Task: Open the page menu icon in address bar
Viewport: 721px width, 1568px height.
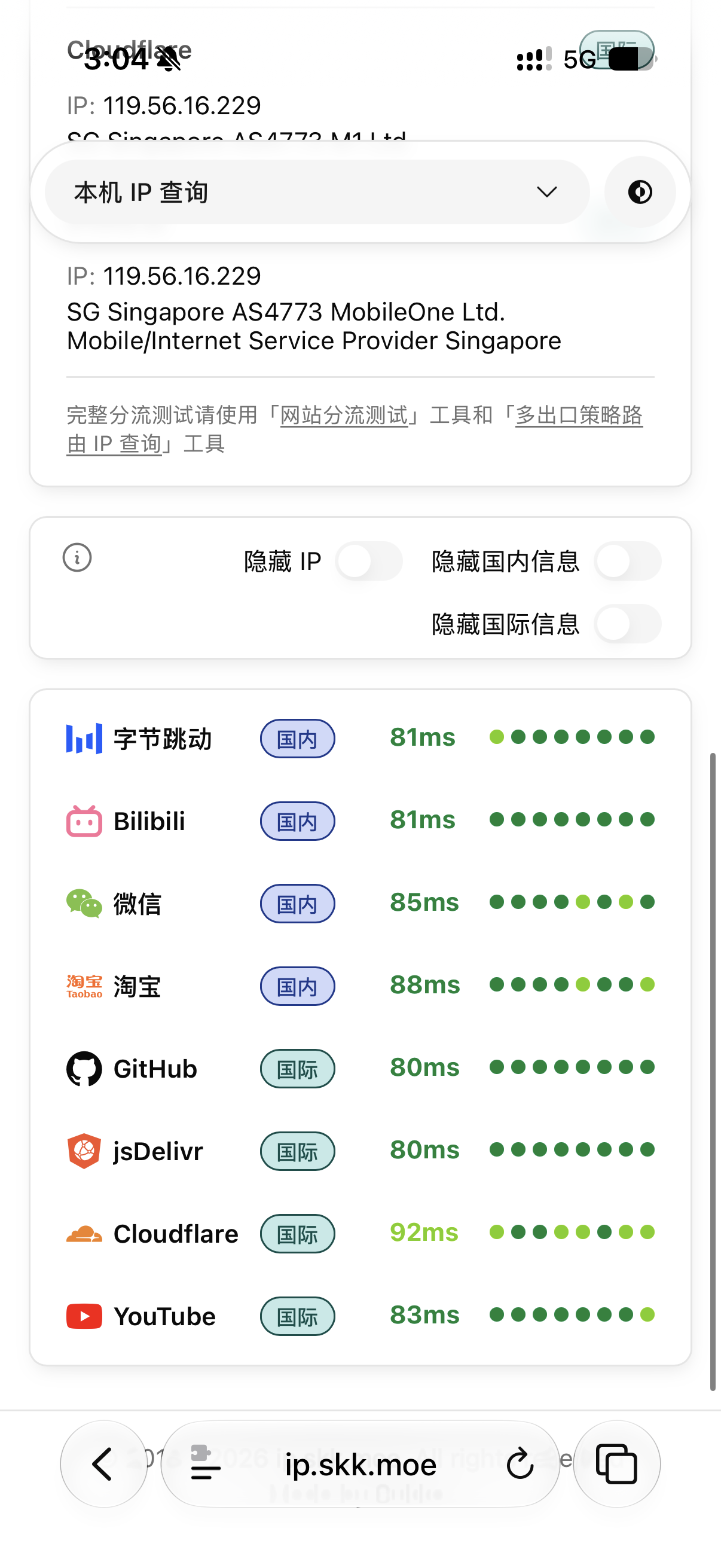Action: 205,1463
